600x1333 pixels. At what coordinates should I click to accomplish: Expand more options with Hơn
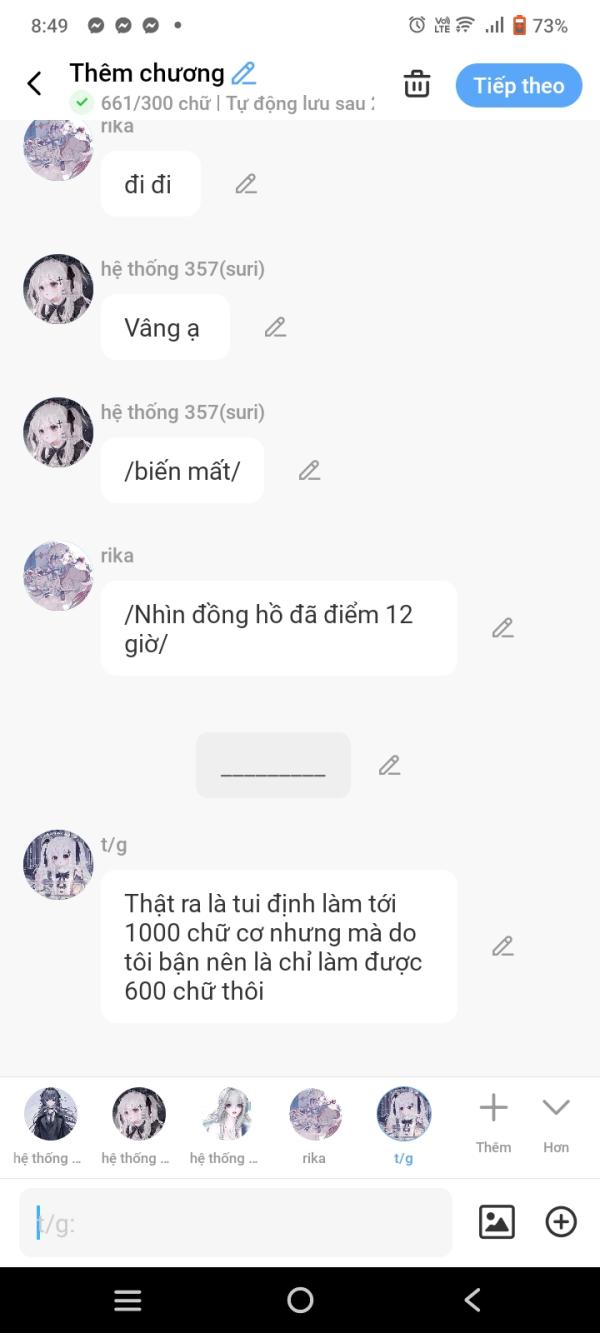pos(556,1120)
